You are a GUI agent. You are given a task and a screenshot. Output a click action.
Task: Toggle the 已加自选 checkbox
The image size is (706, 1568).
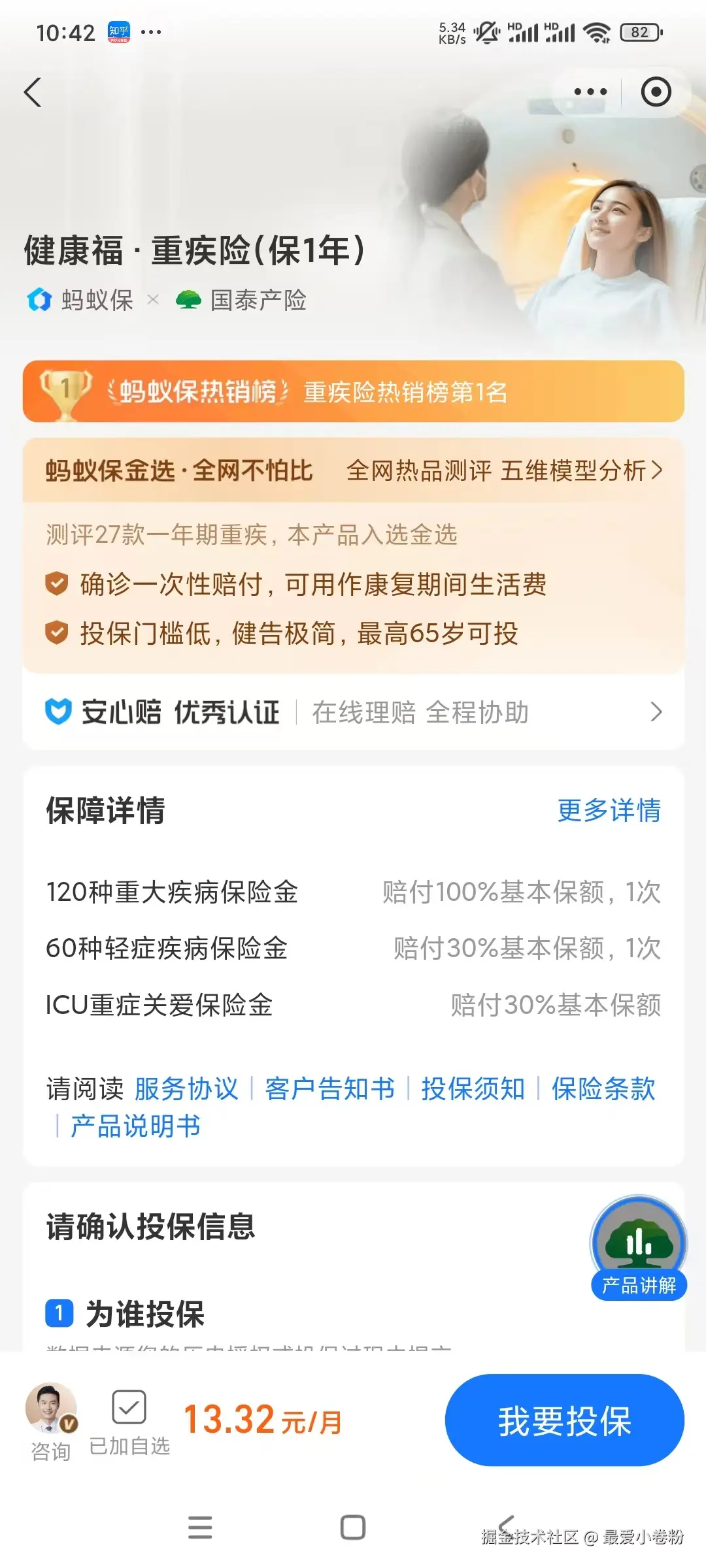click(x=128, y=1406)
